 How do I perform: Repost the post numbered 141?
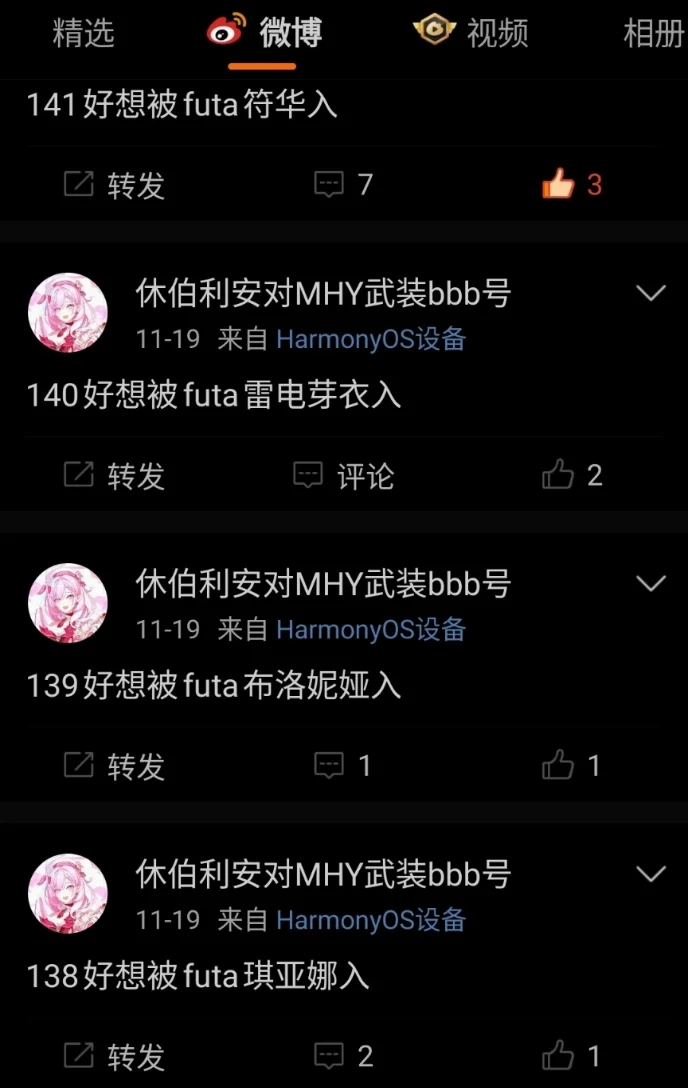114,185
